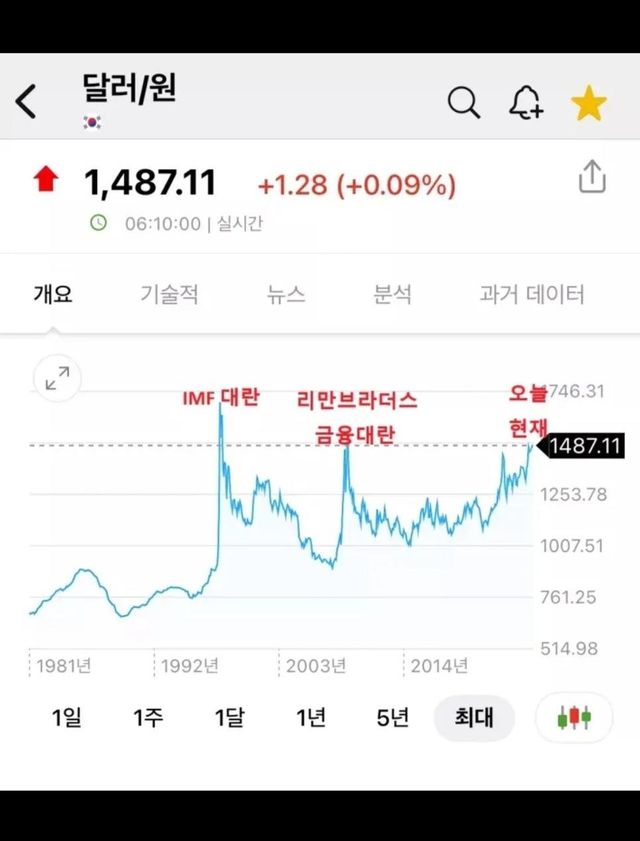Toggle the favorite star for 달러/원
The height and width of the screenshot is (841, 640).
tap(588, 102)
